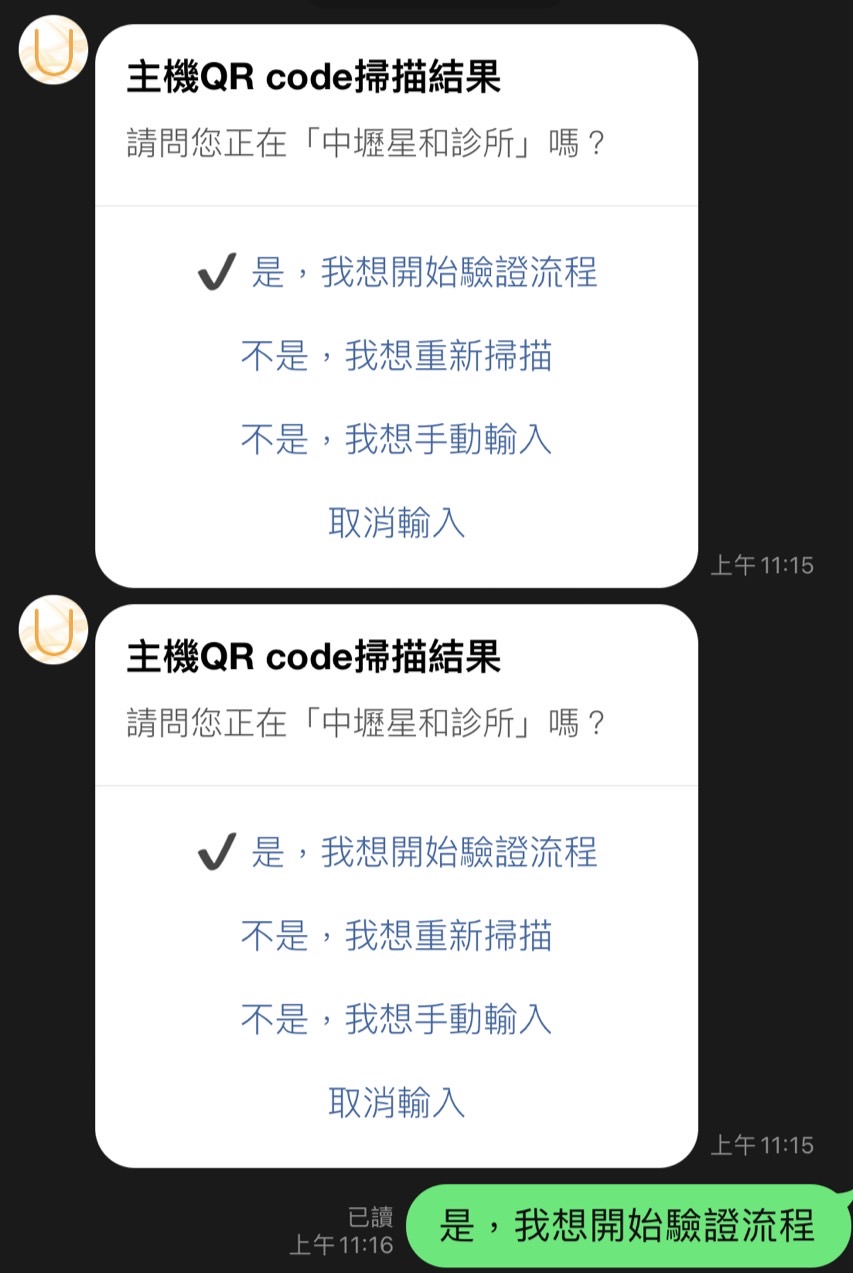
Task: In the latest QR result card, choose 不是，我想重新掃描
Action: [x=397, y=936]
